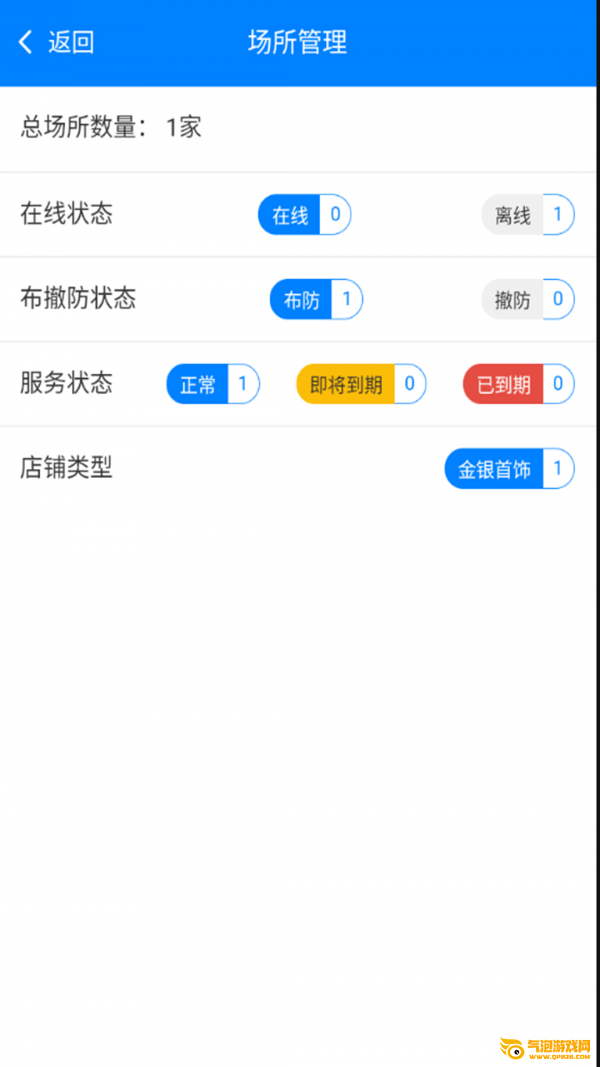Tap the 撤防 chip
This screenshot has width=600, height=1067.
coord(528,300)
